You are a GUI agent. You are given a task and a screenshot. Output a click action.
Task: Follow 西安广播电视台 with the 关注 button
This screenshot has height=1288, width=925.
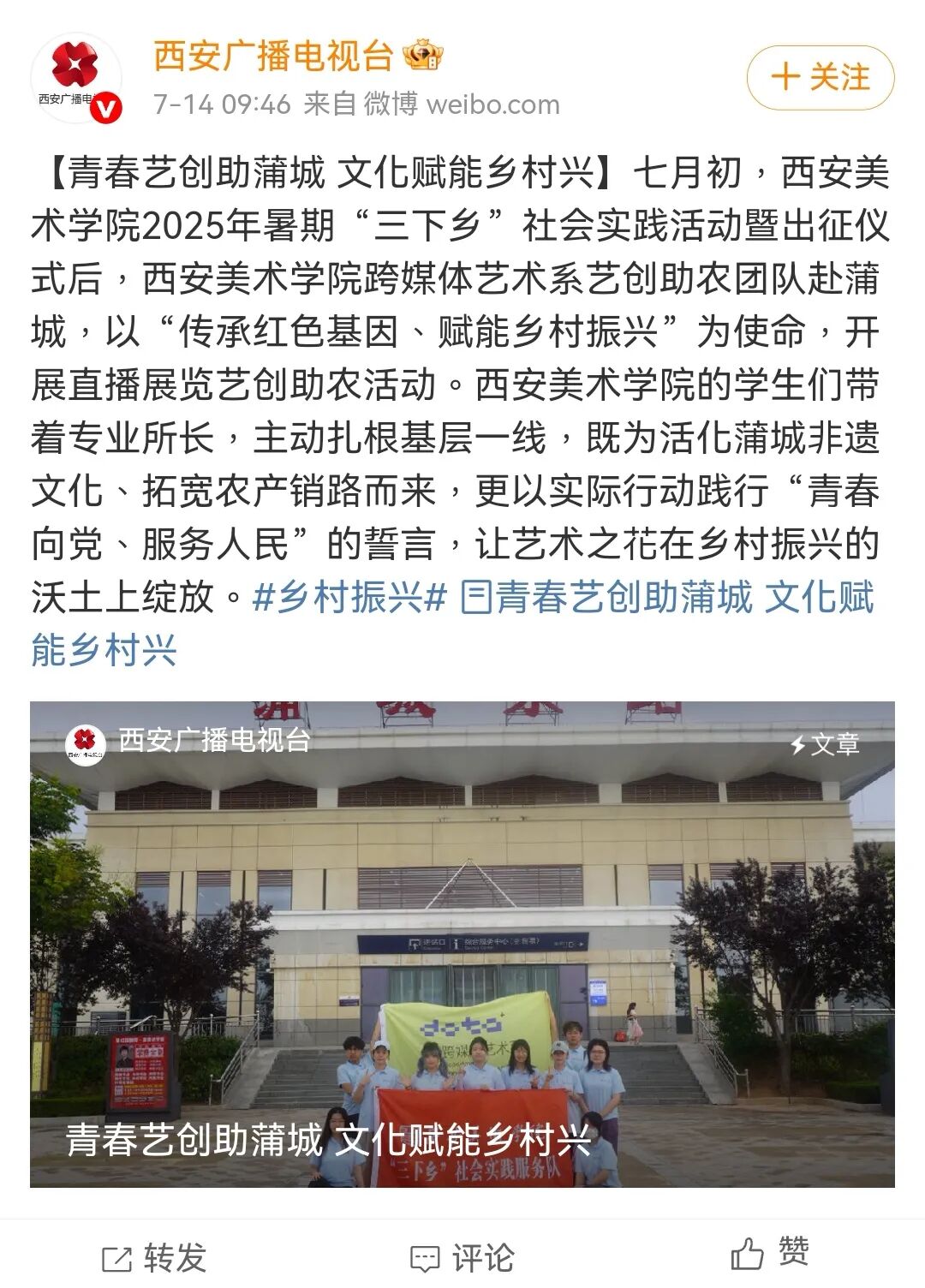820,78
